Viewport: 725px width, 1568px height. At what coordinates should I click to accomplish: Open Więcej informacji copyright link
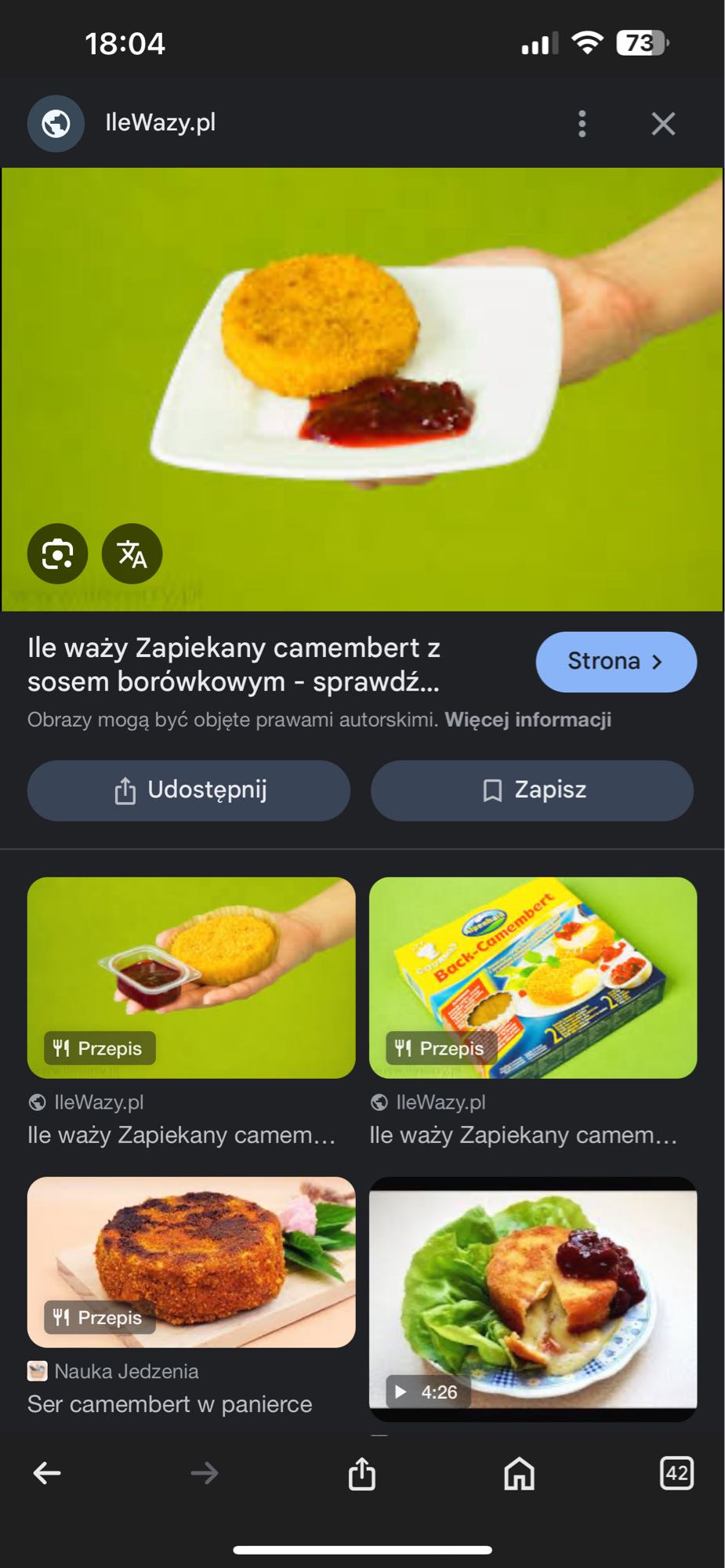pos(528,720)
